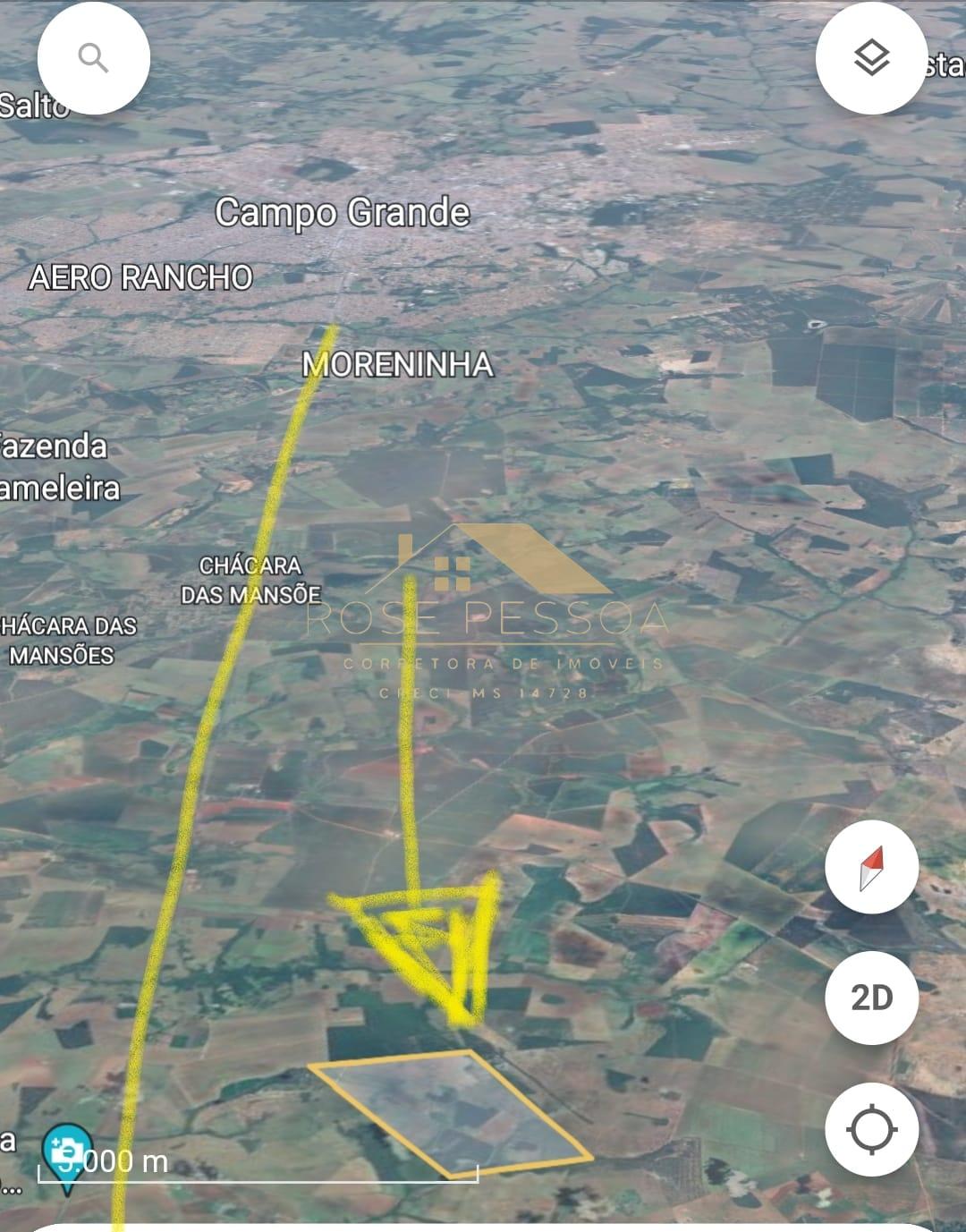
Task: Switch the map to 2D view
Action: [871, 998]
